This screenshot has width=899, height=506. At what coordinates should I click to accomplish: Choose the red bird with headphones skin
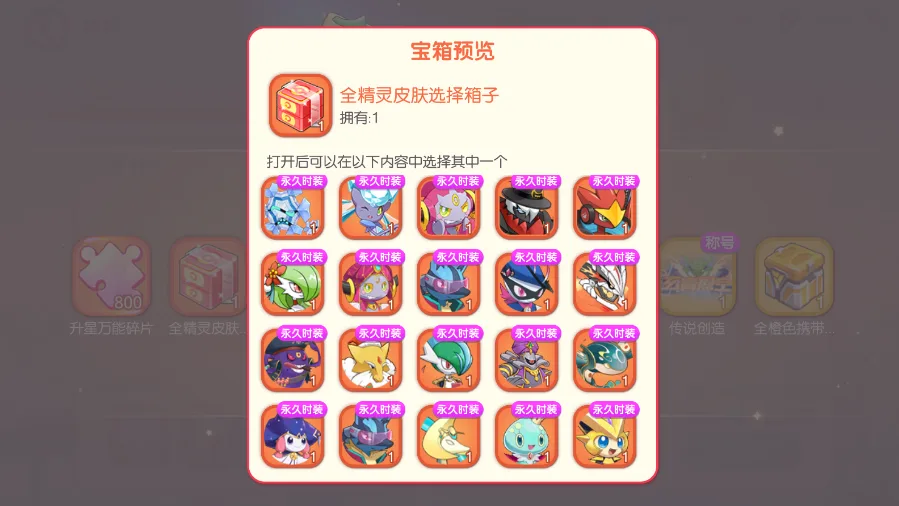pyautogui.click(x=605, y=207)
